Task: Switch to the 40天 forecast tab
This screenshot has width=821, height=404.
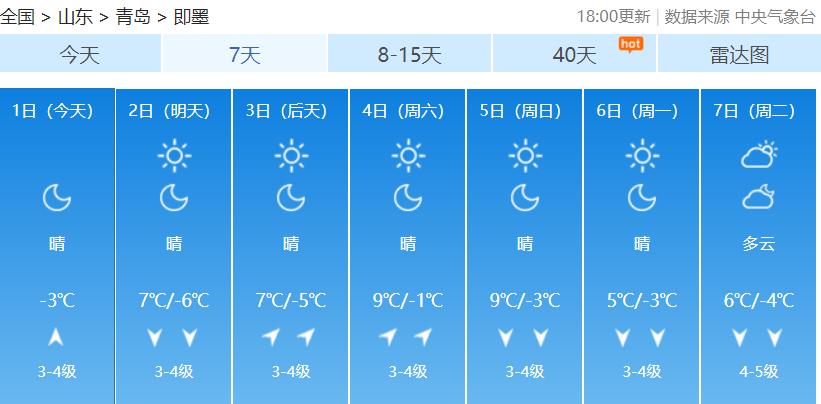Action: click(x=574, y=55)
